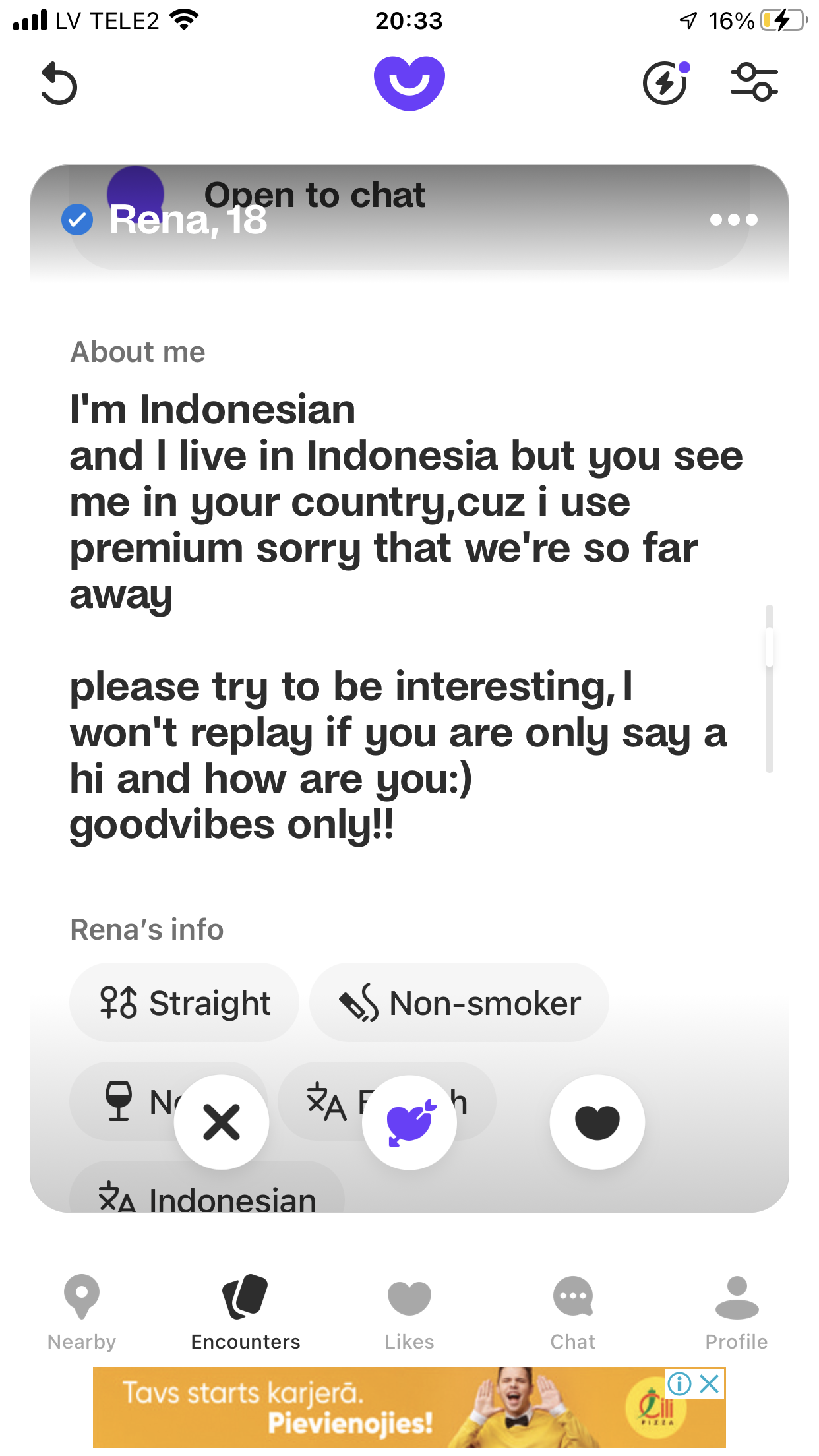
Task: Open the Chat tab
Action: [573, 1314]
